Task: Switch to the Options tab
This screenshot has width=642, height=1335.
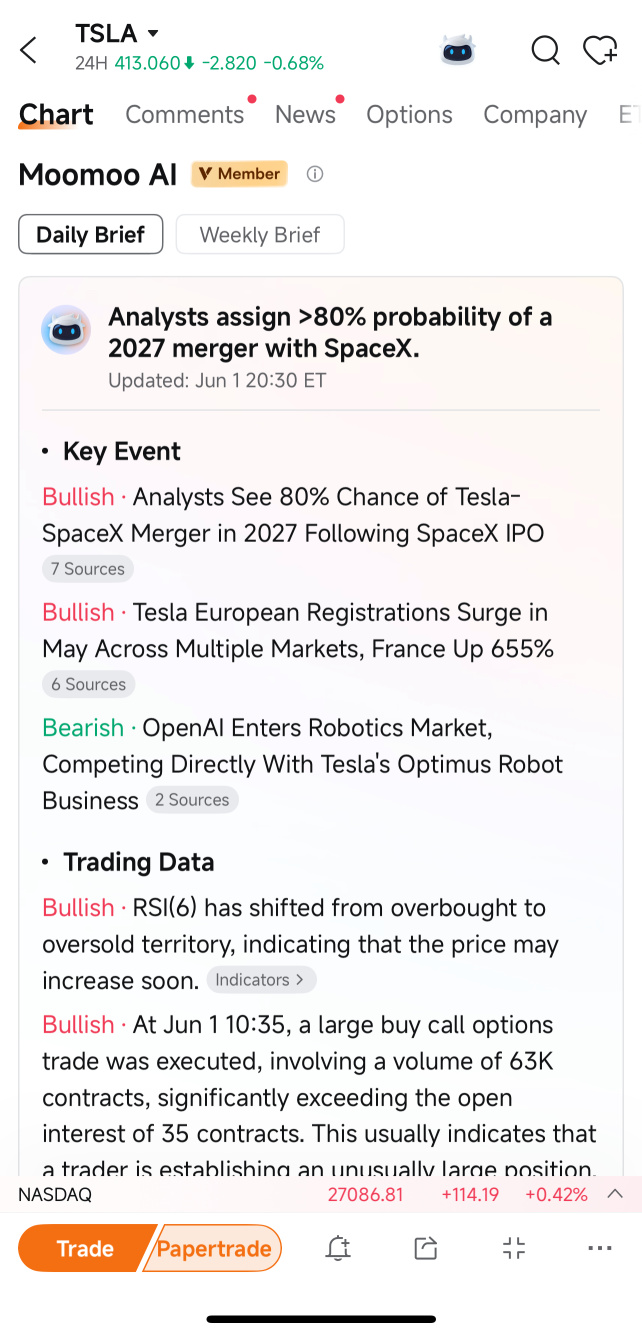Action: (x=409, y=115)
